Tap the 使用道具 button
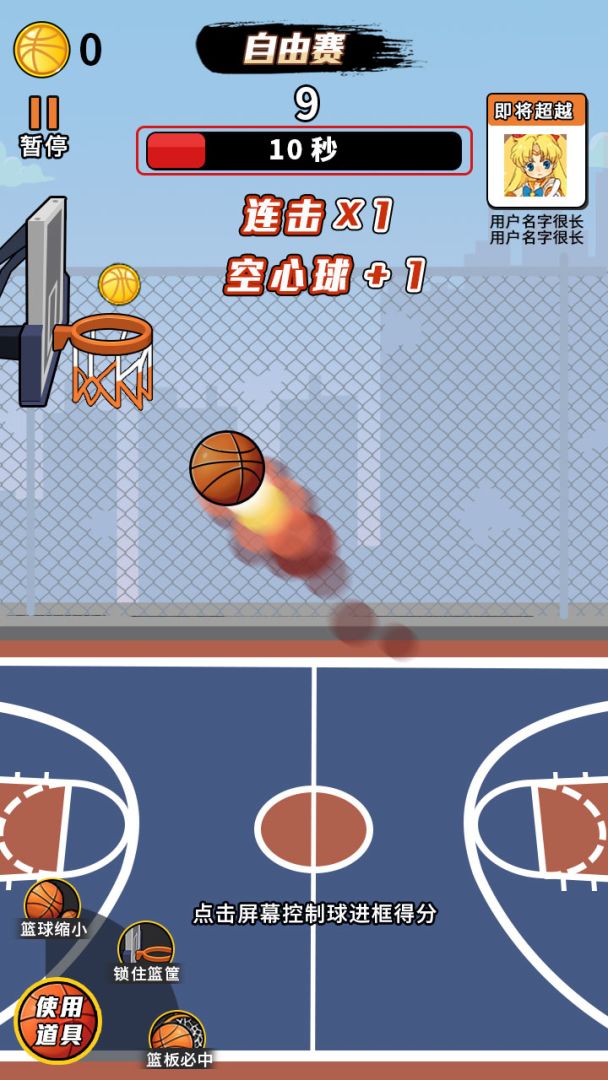 click(57, 1020)
